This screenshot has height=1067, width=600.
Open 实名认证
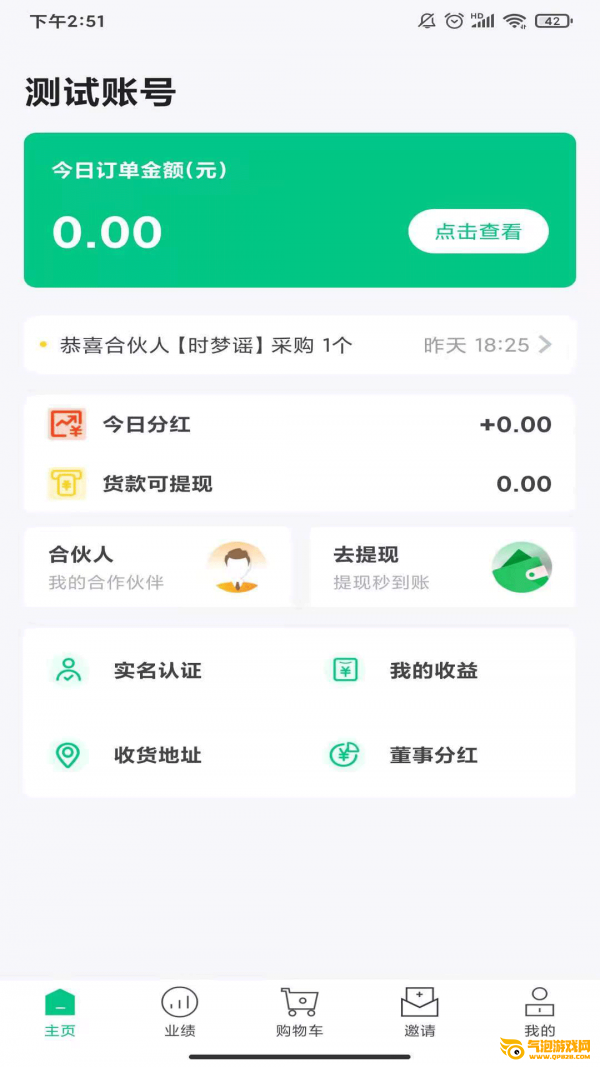click(157, 671)
